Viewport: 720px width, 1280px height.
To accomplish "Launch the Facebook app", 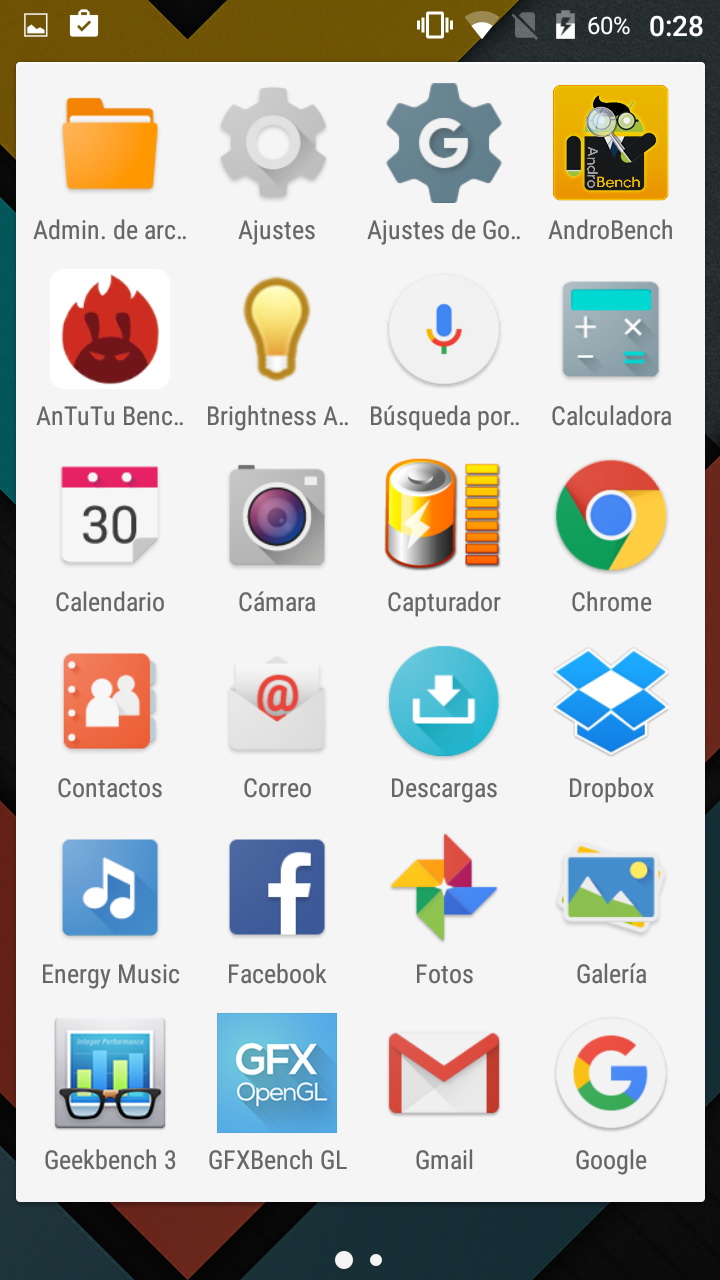I will tap(277, 887).
